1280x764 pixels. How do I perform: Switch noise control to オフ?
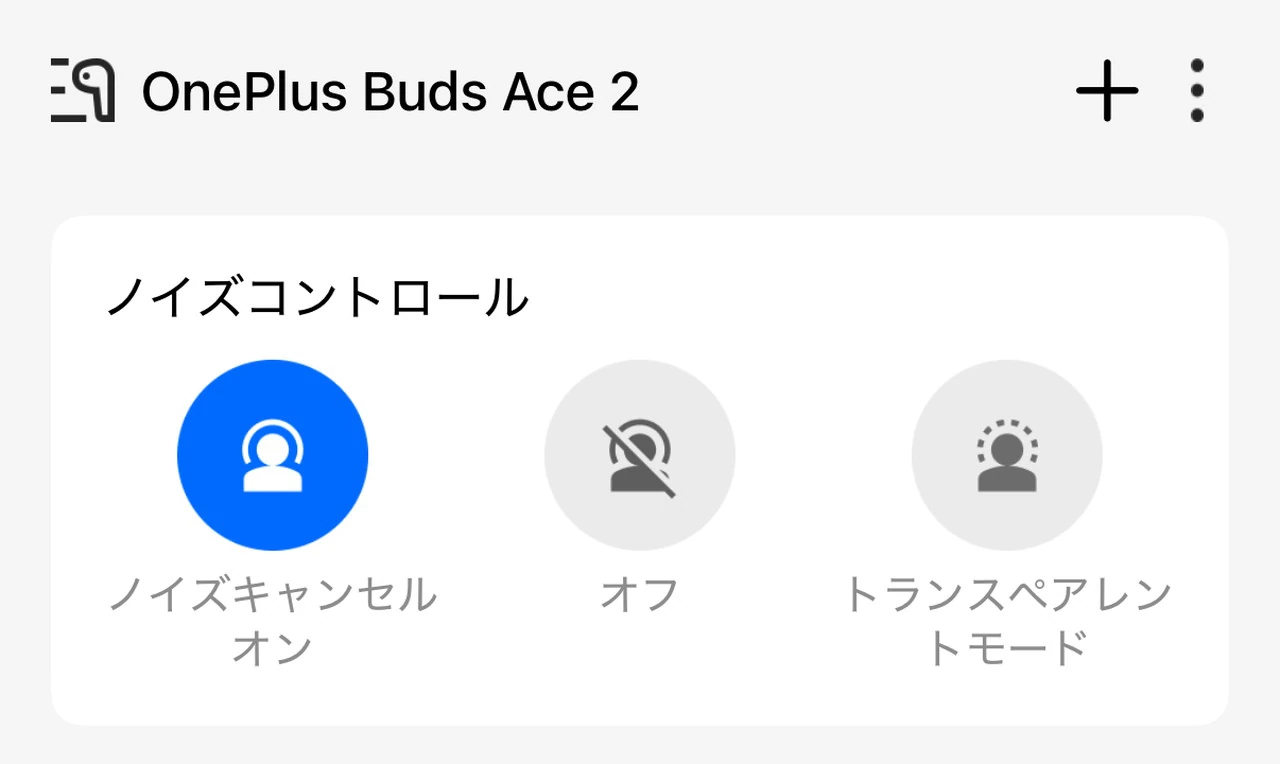point(639,455)
